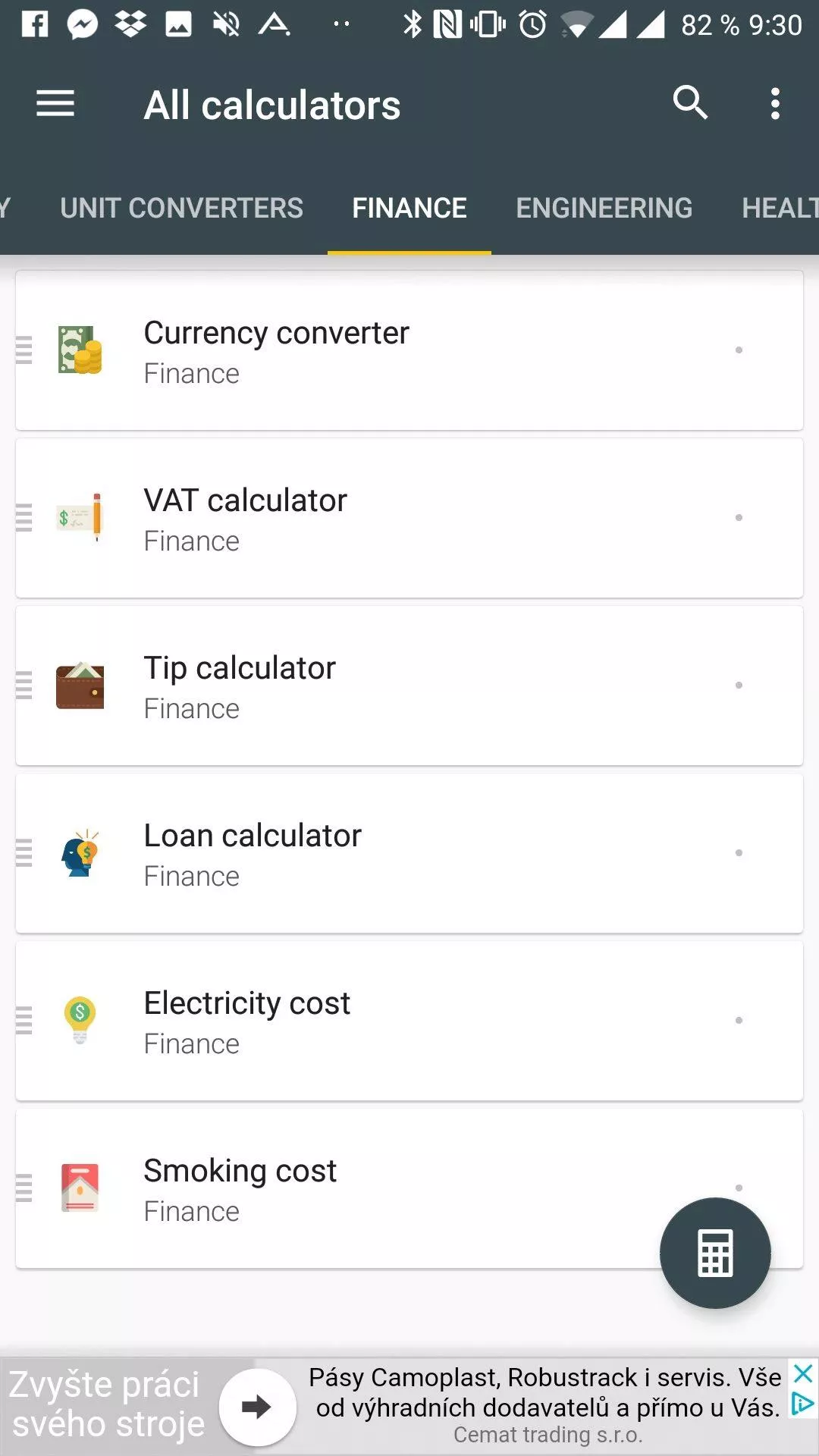The height and width of the screenshot is (1456, 819).
Task: Open the overflow options menu
Action: coord(775,104)
